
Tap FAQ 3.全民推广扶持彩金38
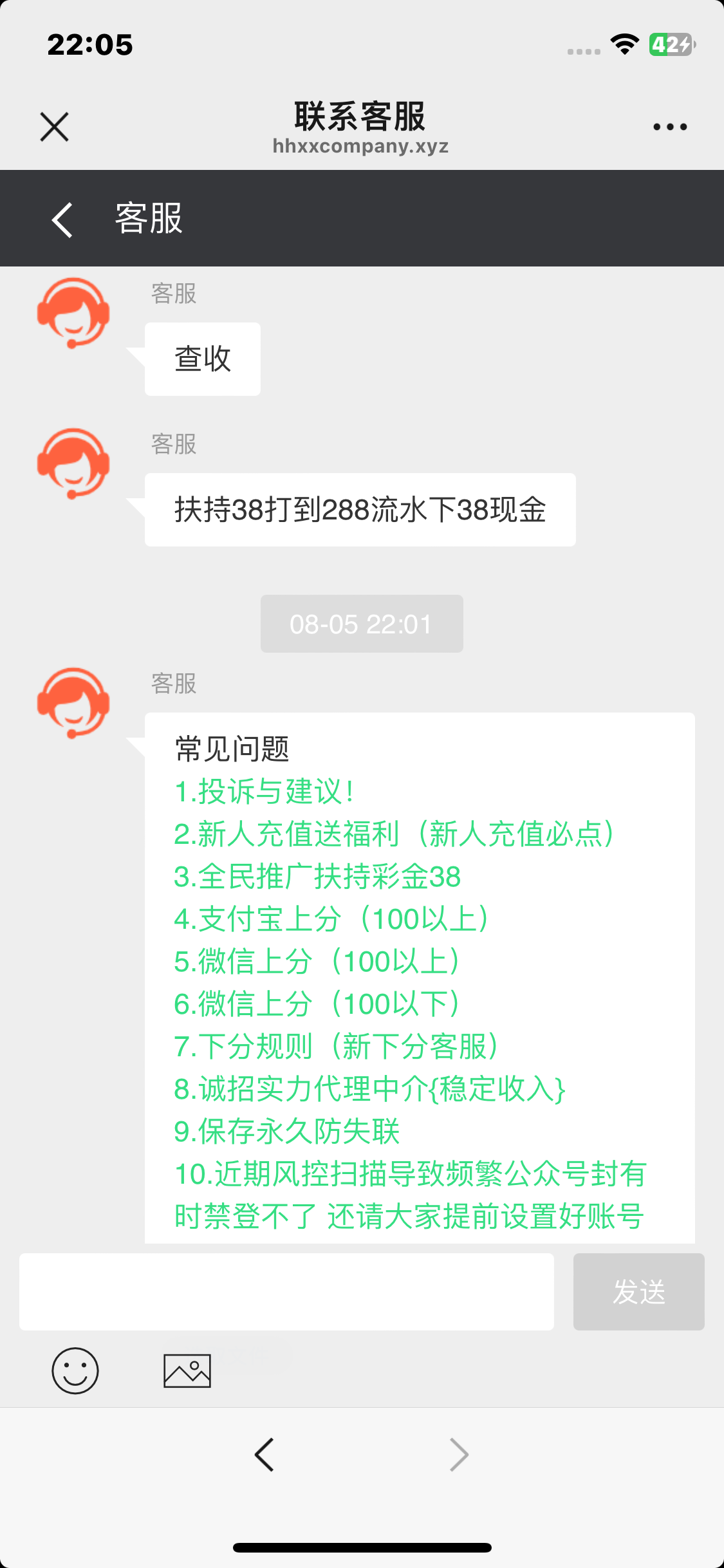pos(317,877)
